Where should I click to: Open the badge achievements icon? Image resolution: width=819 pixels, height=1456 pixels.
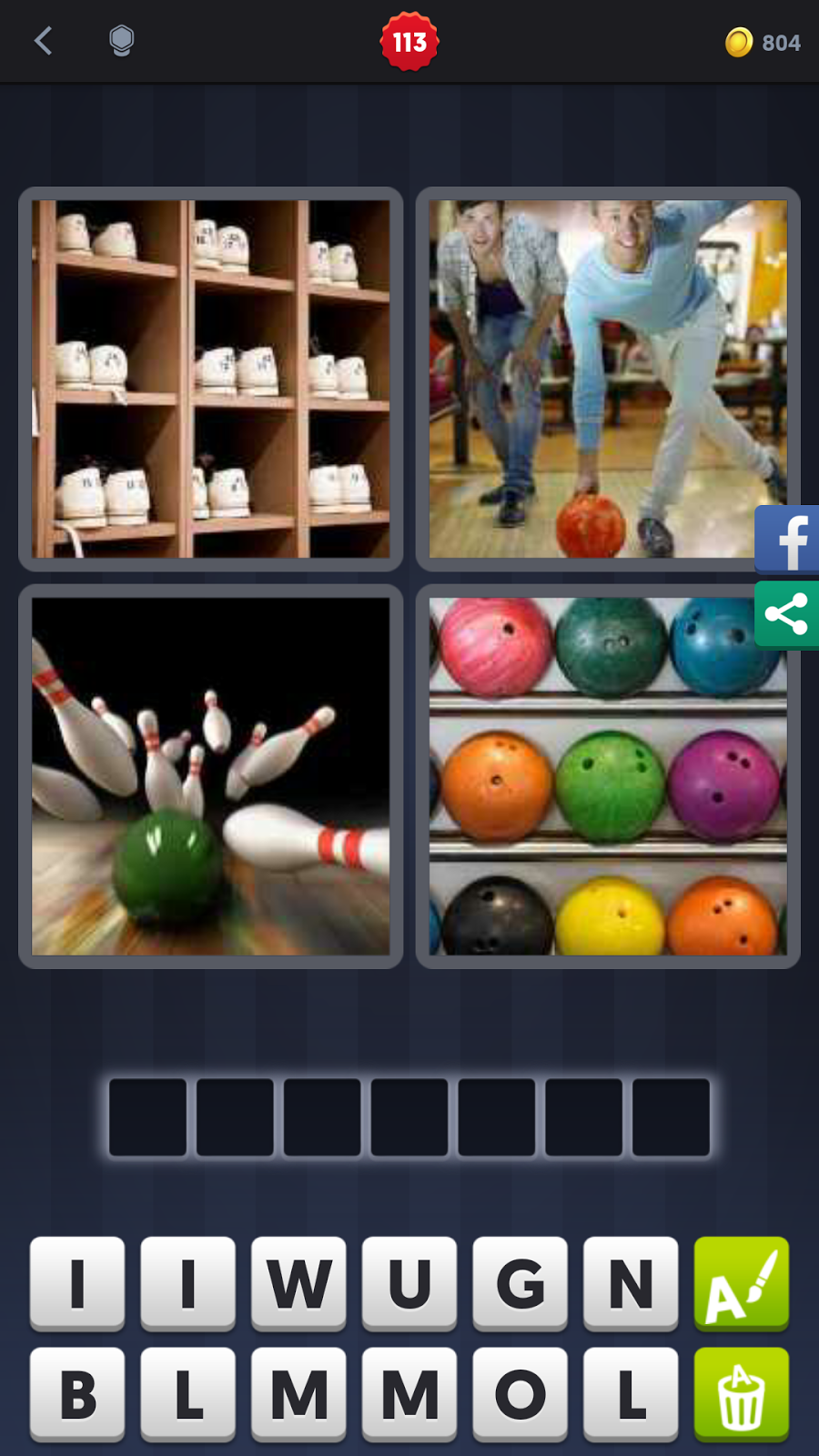pyautogui.click(x=121, y=41)
